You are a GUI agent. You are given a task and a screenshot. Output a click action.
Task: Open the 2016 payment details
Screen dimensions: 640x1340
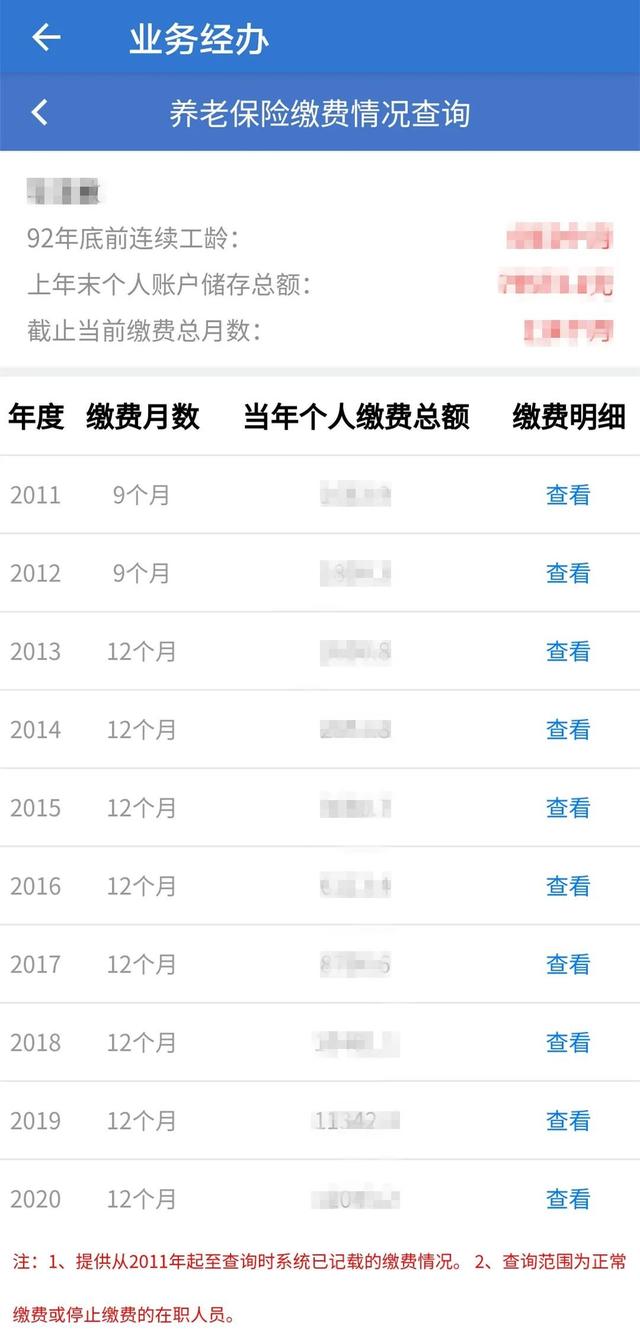click(568, 886)
